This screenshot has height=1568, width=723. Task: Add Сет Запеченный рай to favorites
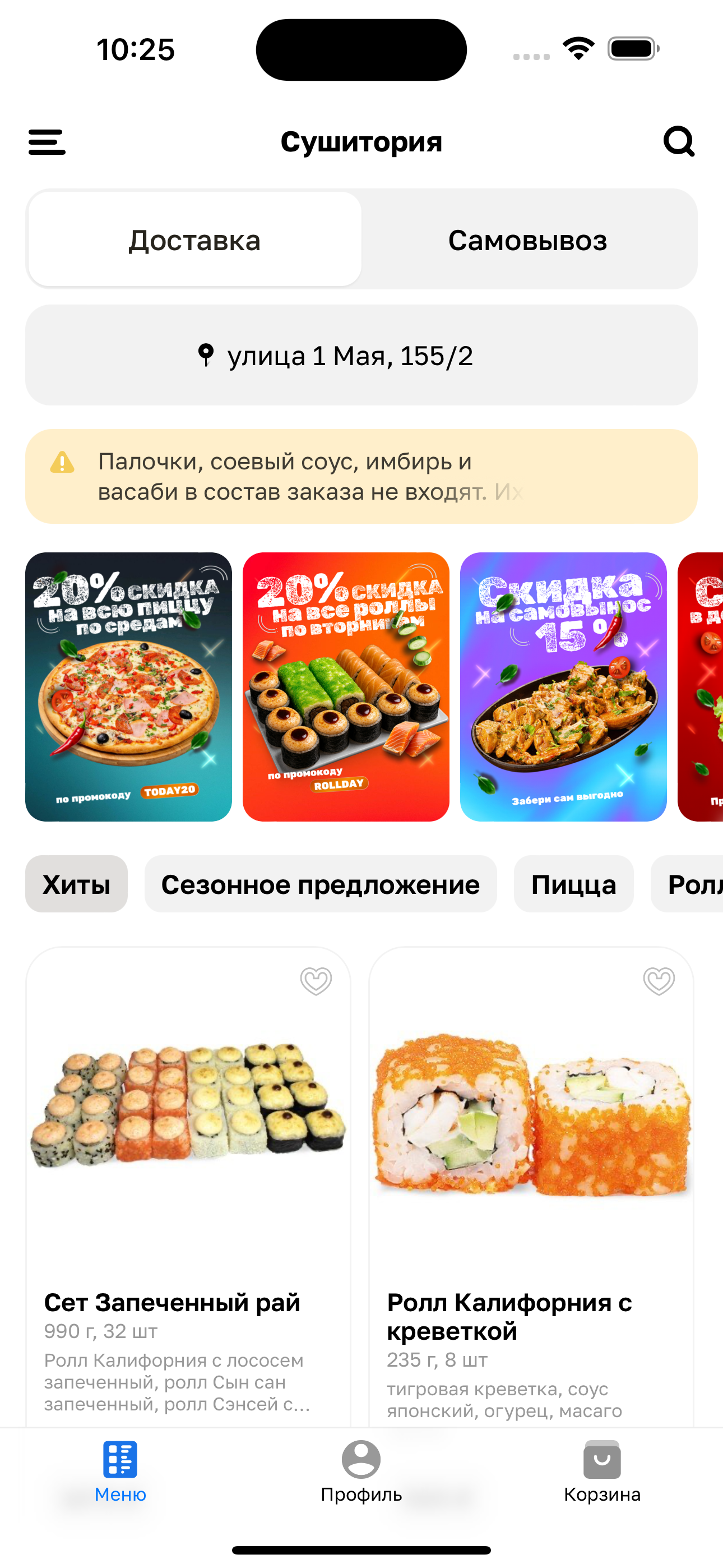(x=316, y=981)
